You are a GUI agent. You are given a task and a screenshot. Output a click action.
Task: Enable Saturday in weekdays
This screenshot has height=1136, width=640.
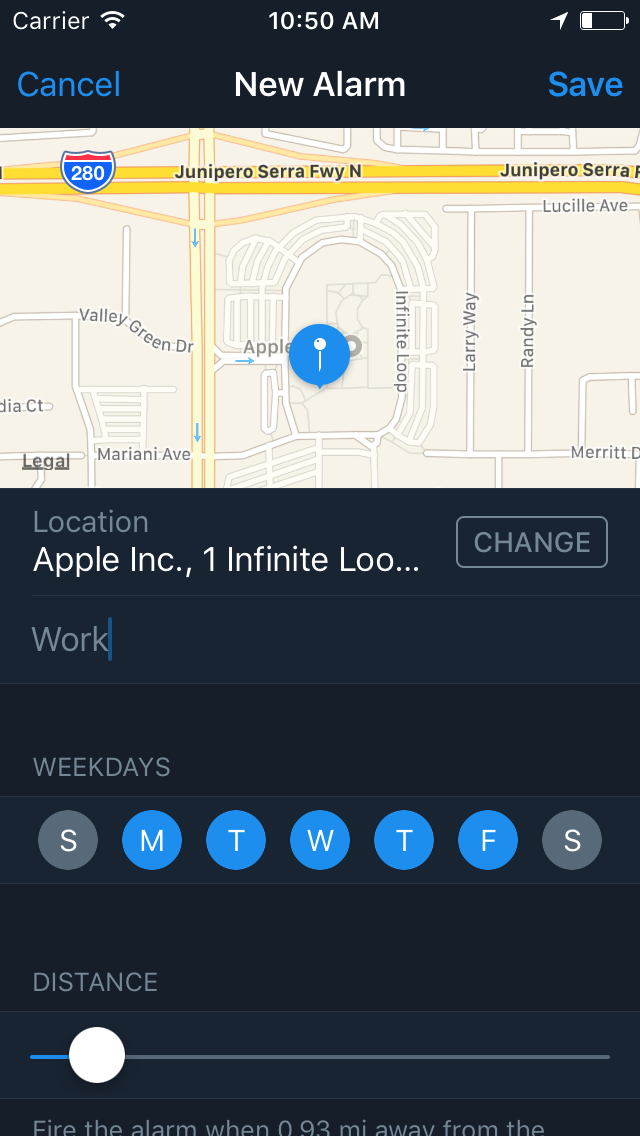tap(572, 840)
